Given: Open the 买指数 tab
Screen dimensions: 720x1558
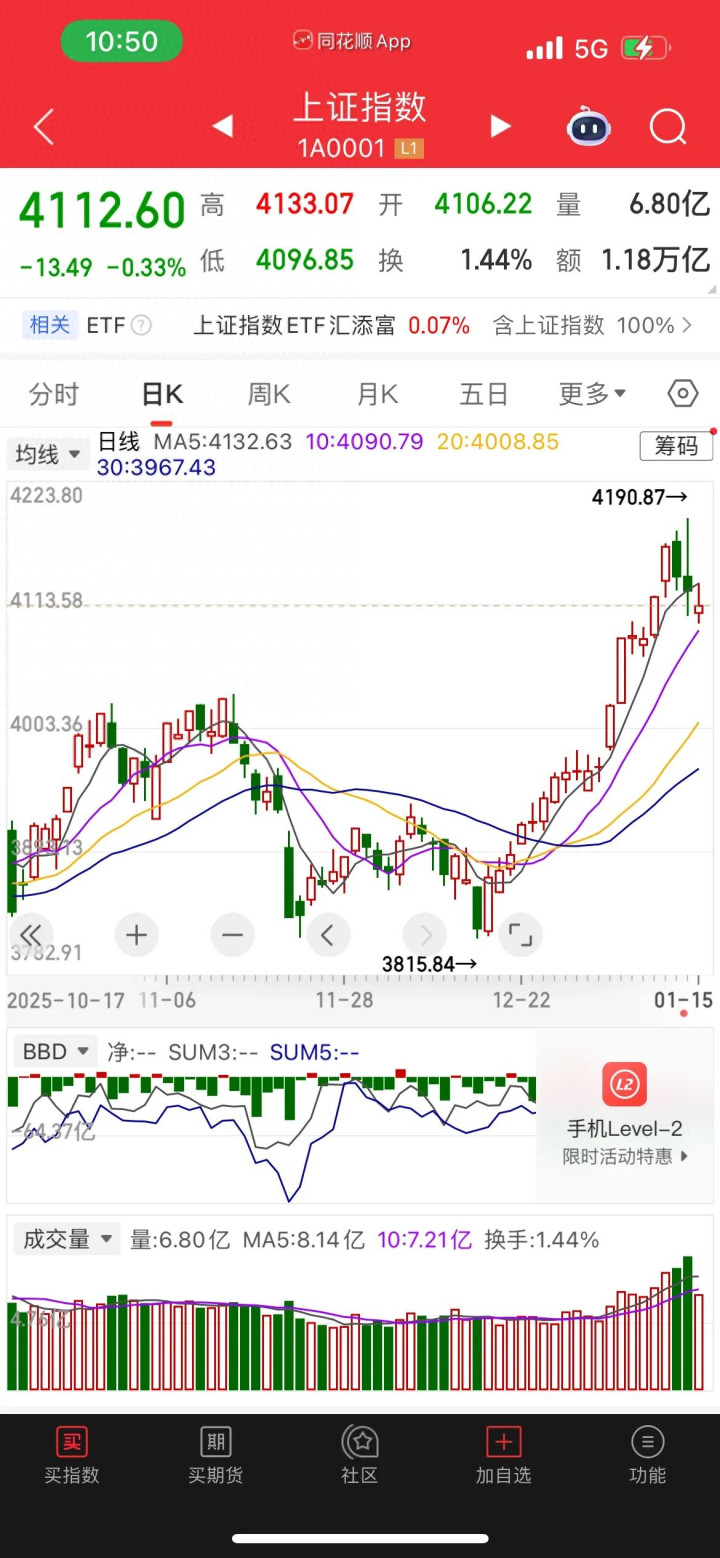Looking at the screenshot, I should pyautogui.click(x=72, y=1455).
